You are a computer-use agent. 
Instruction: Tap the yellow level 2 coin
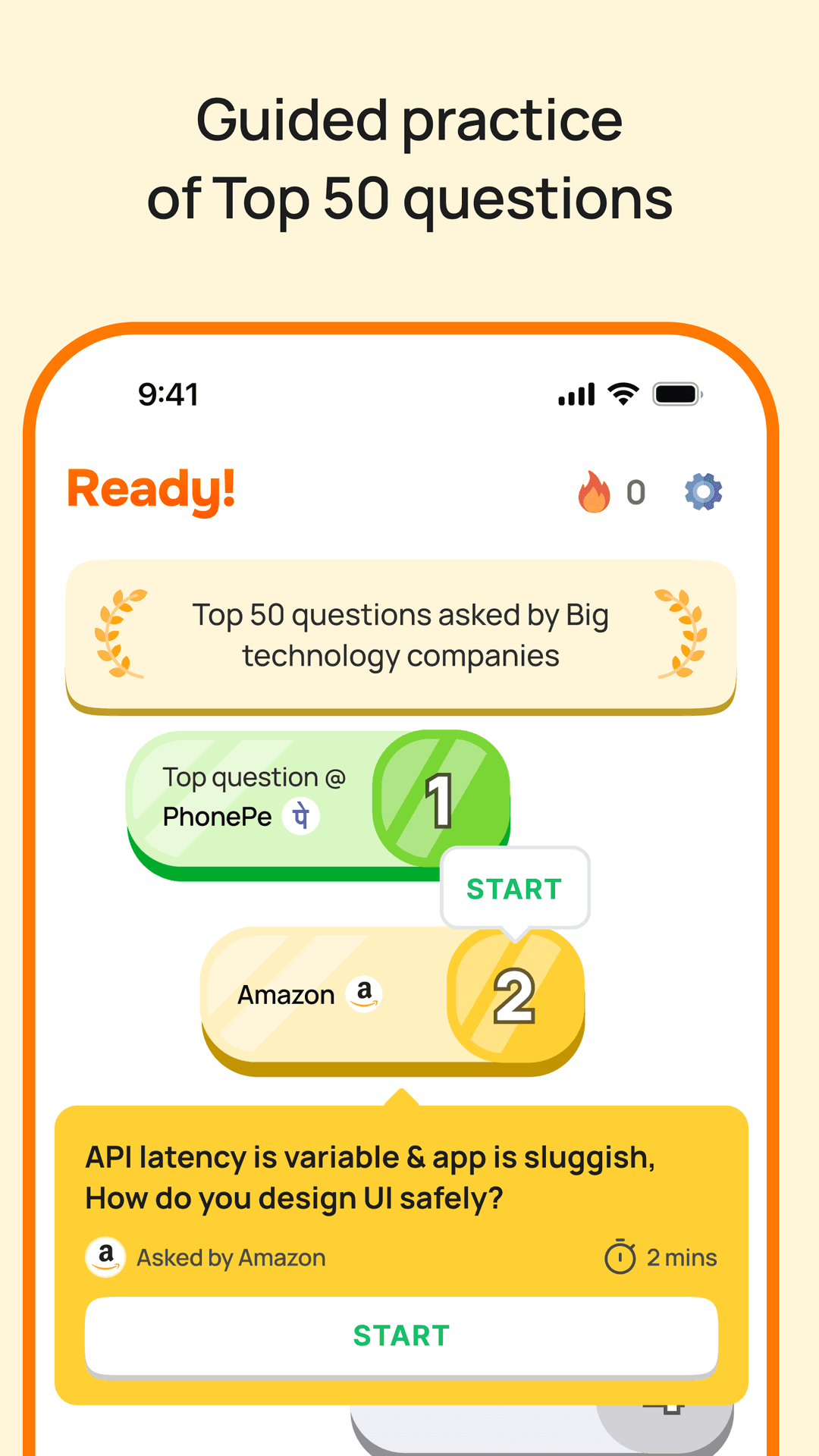pos(514,997)
